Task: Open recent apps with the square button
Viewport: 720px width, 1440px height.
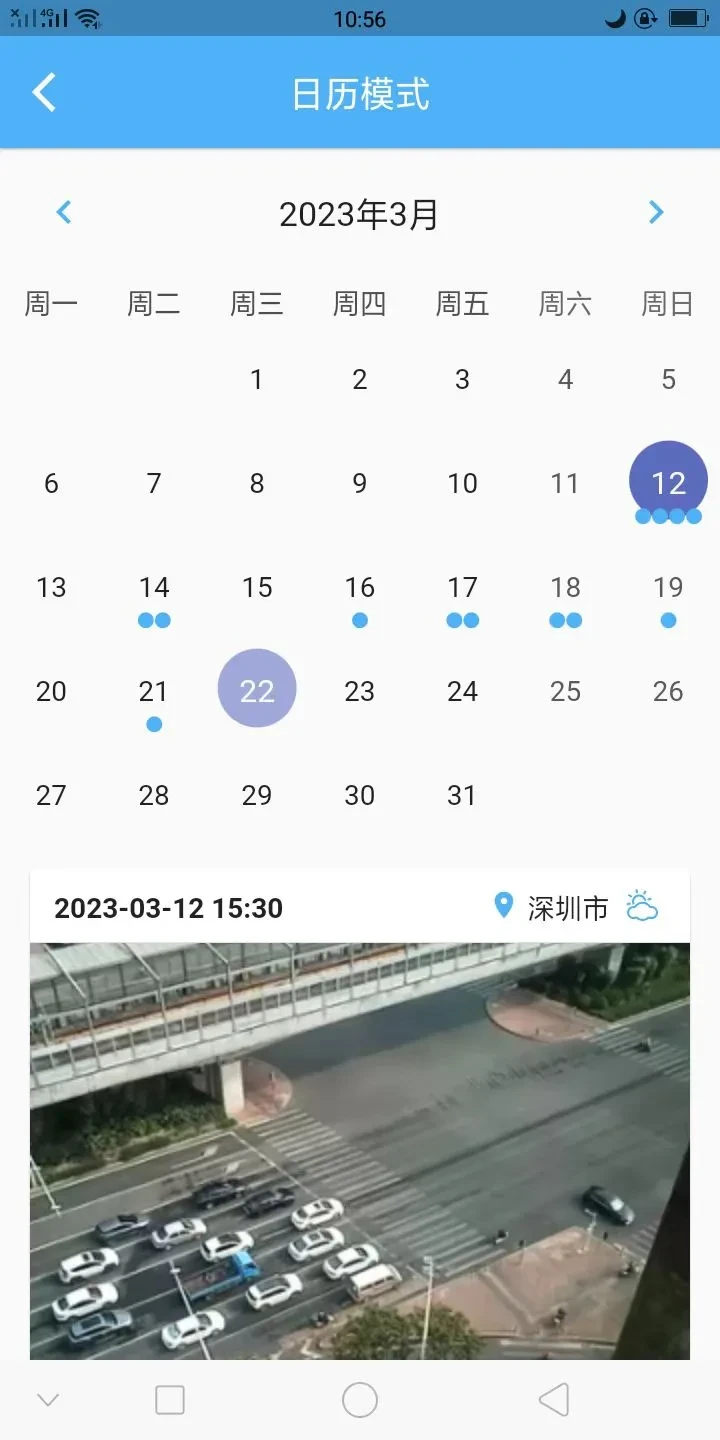Action: point(170,1400)
